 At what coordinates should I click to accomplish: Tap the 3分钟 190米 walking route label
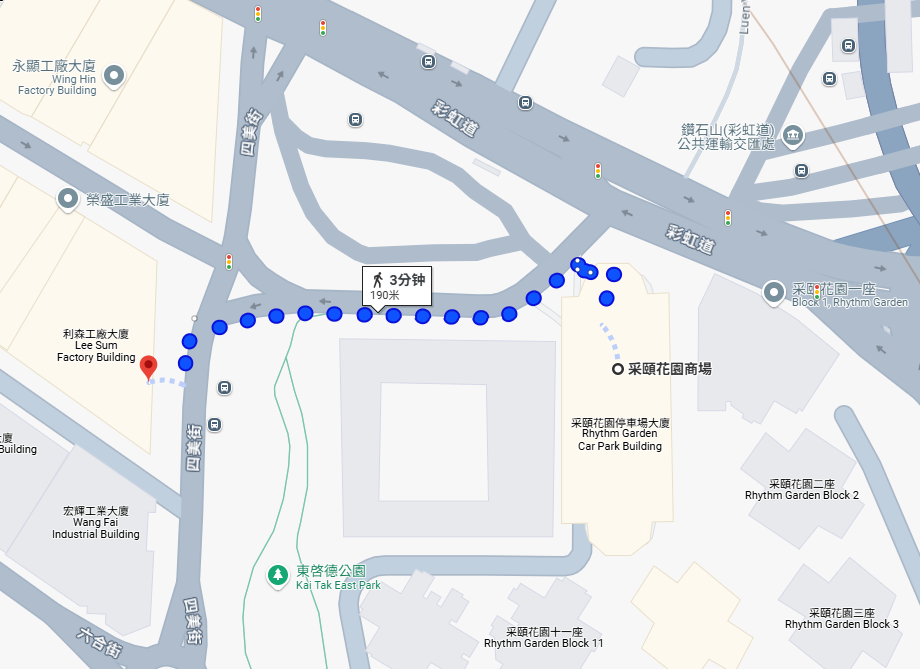(397, 286)
